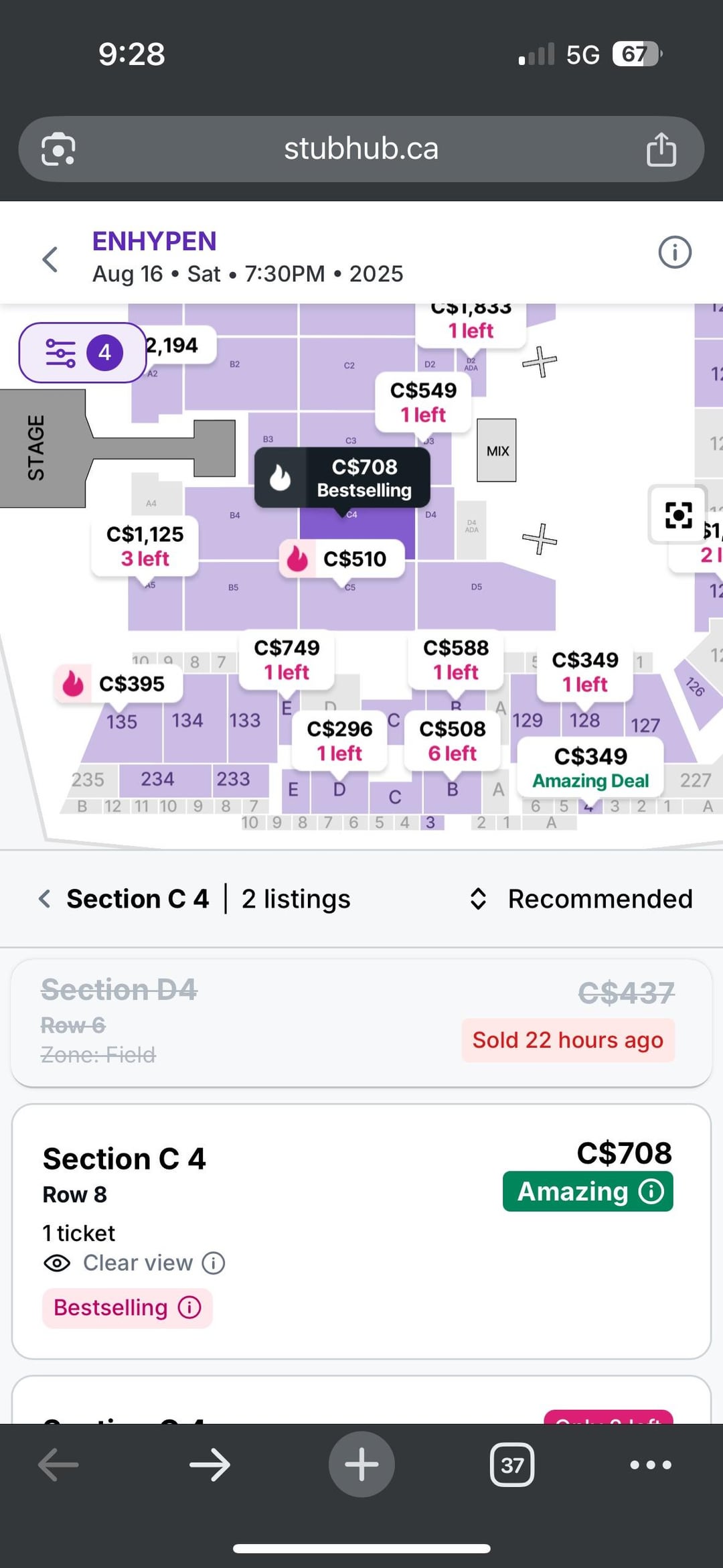Select the C$749 1 left price marker
Viewport: 723px width, 1568px height.
coord(287,660)
